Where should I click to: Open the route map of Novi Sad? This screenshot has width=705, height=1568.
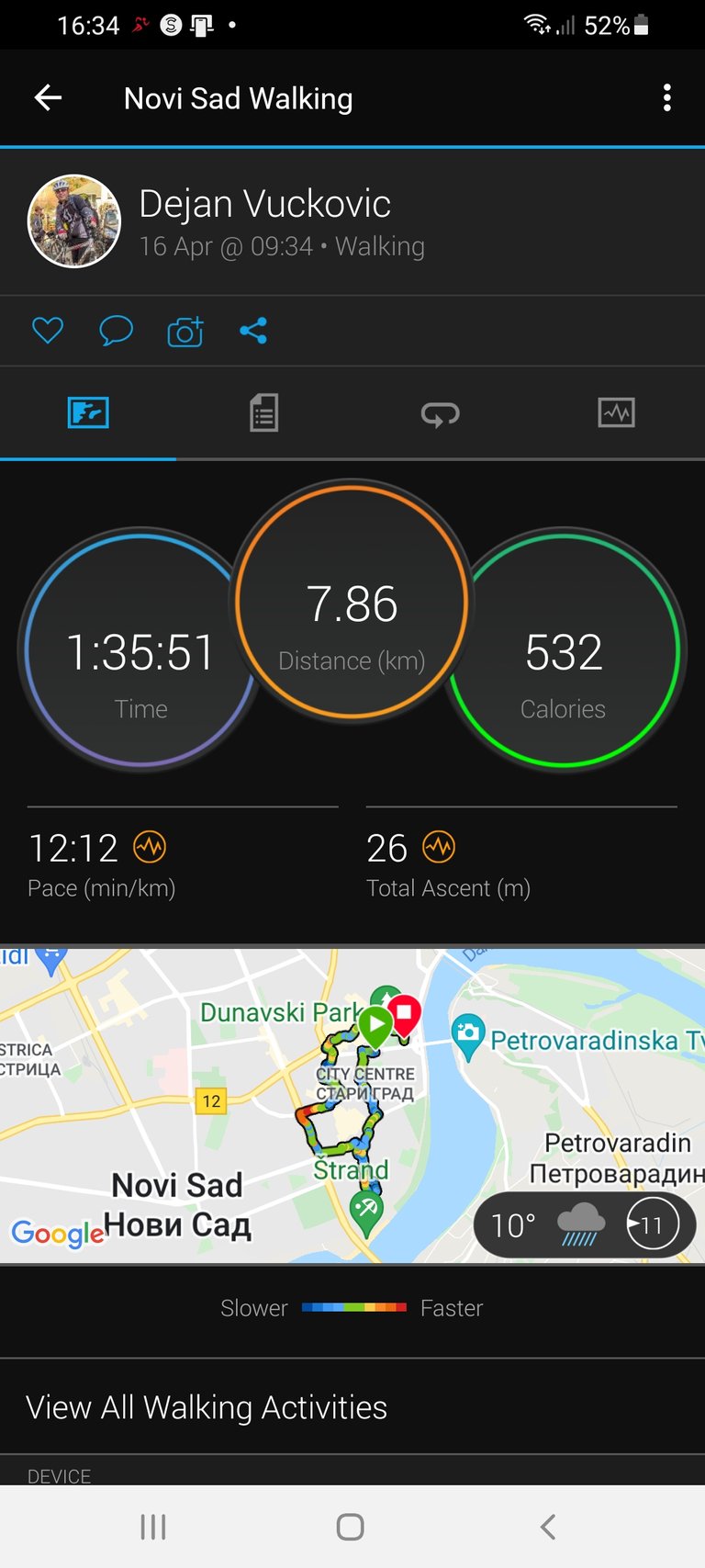352,1105
